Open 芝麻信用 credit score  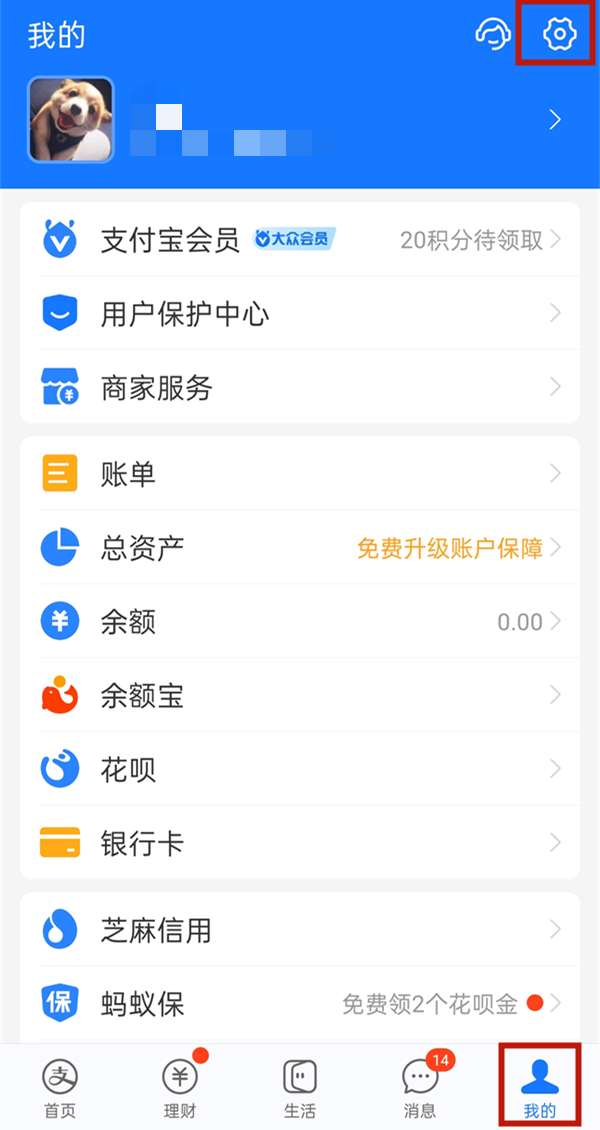(300, 930)
